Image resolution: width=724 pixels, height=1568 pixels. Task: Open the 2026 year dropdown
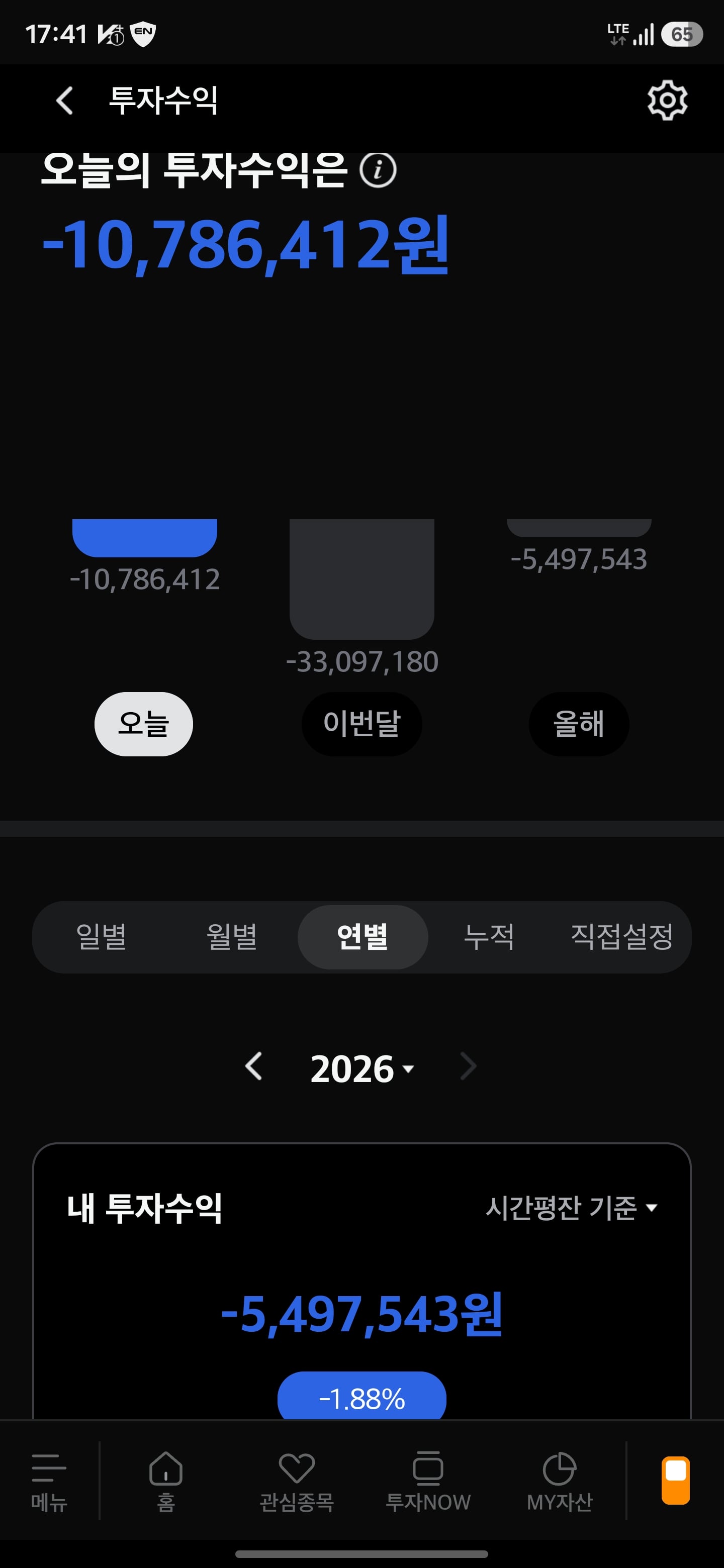[363, 1068]
